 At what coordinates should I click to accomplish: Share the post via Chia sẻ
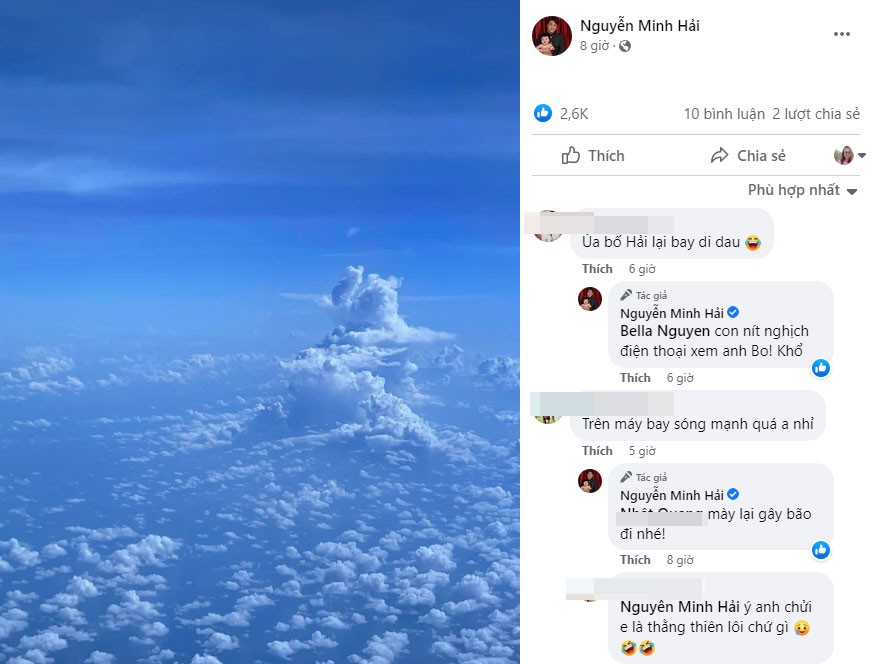point(748,156)
